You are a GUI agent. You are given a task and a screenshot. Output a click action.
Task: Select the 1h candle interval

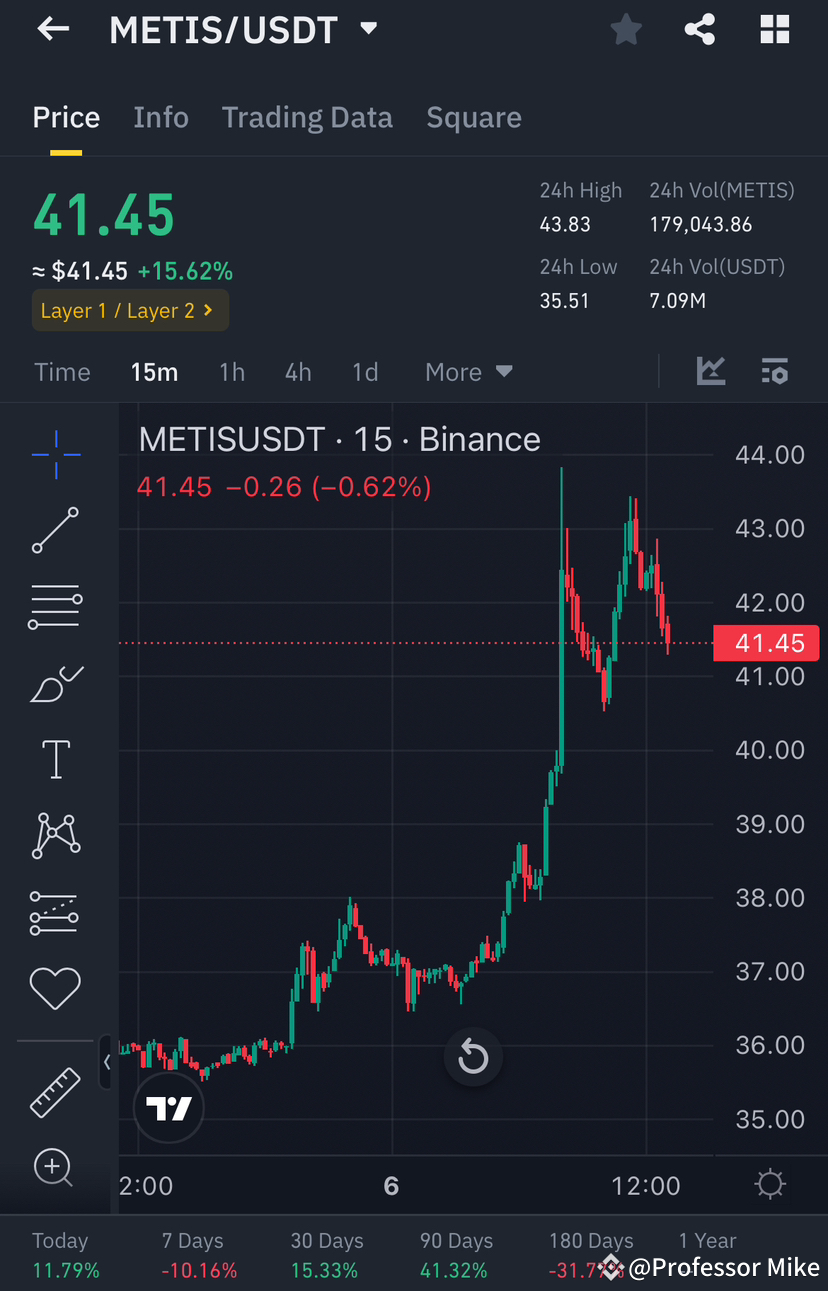(x=231, y=371)
